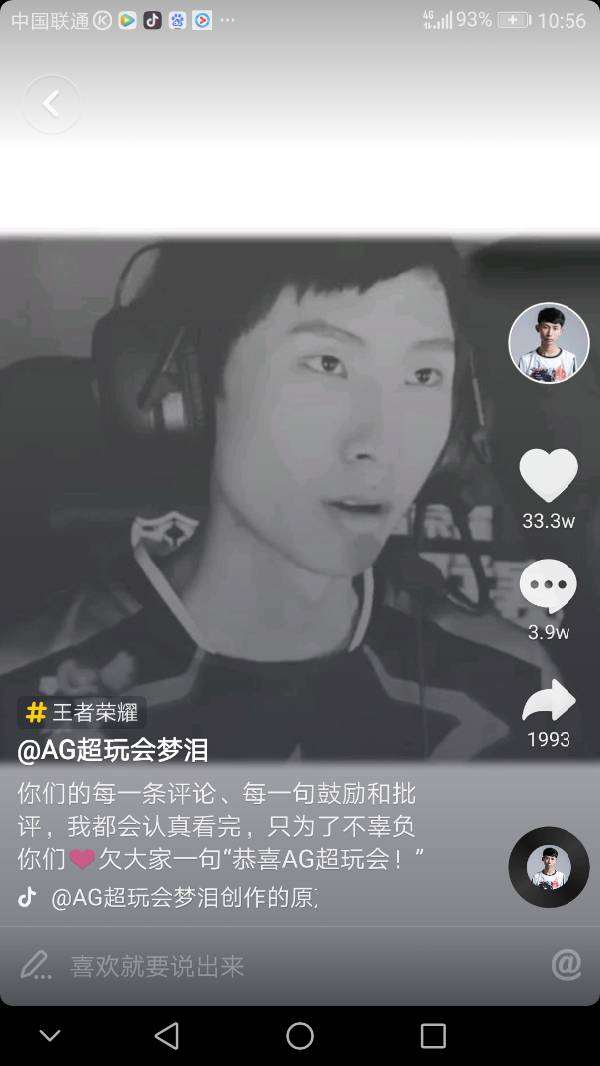
Task: View @AG超玩会梦泪 user page
Action: pyautogui.click(x=113, y=749)
